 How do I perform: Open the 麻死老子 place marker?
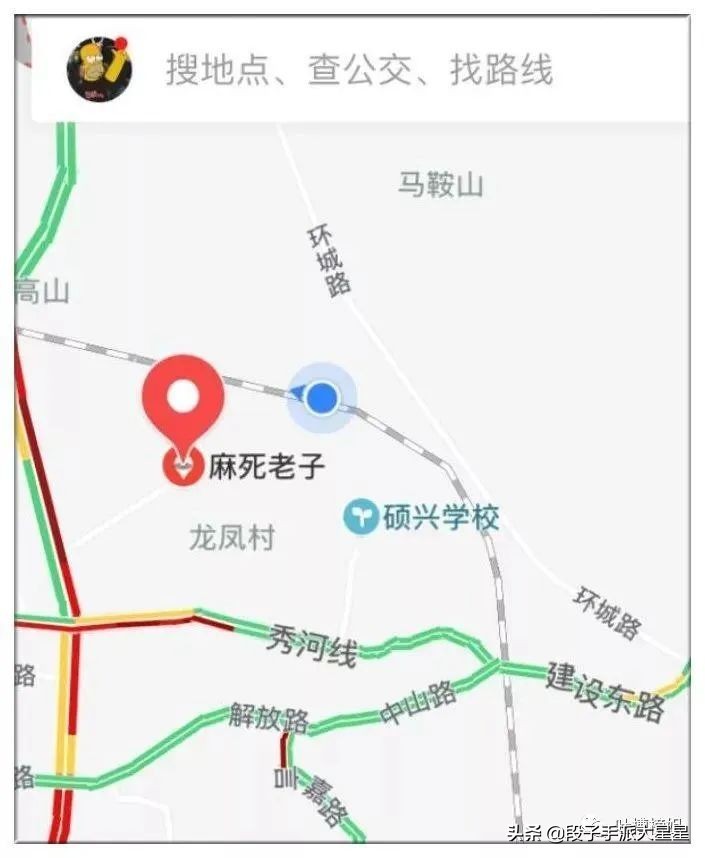click(247, 466)
